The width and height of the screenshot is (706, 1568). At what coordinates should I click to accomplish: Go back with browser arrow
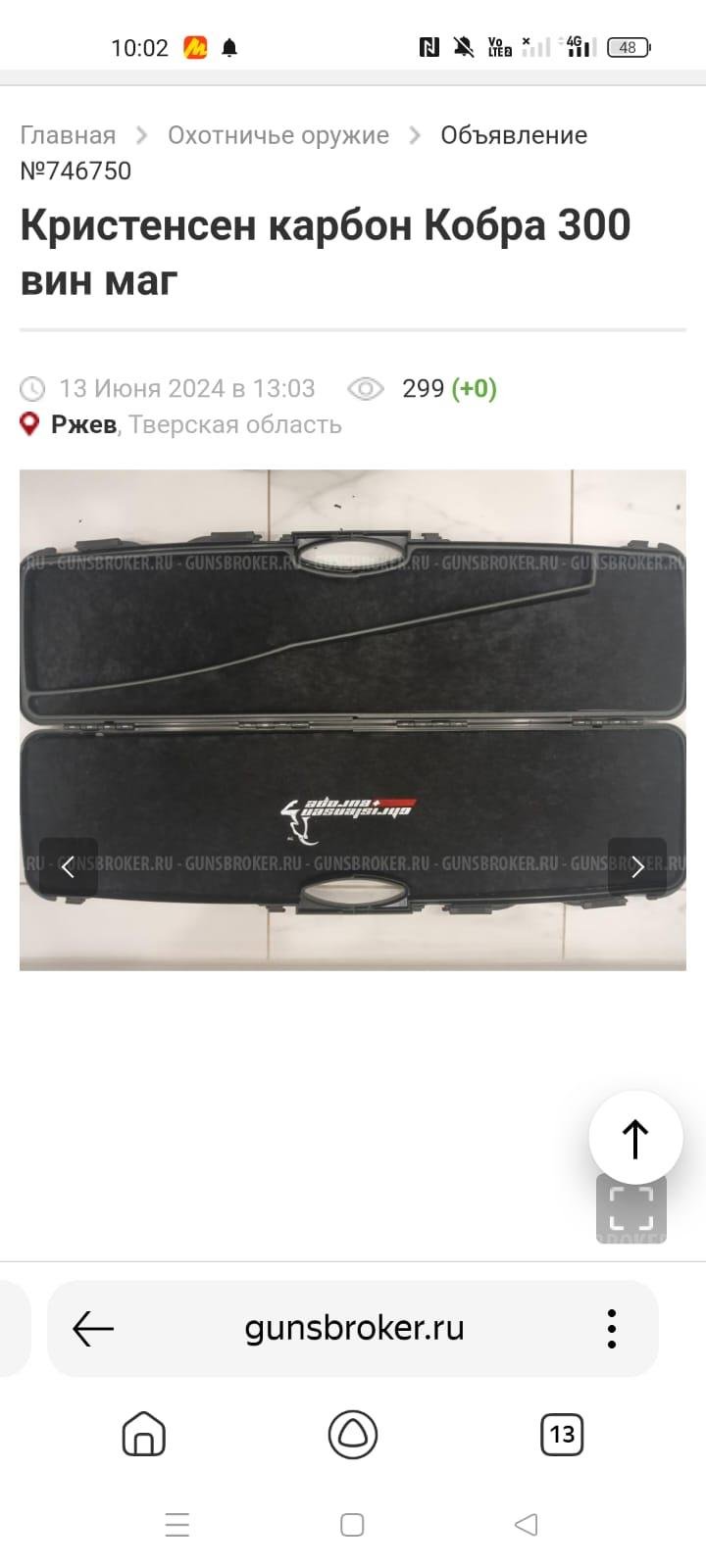pos(94,1329)
